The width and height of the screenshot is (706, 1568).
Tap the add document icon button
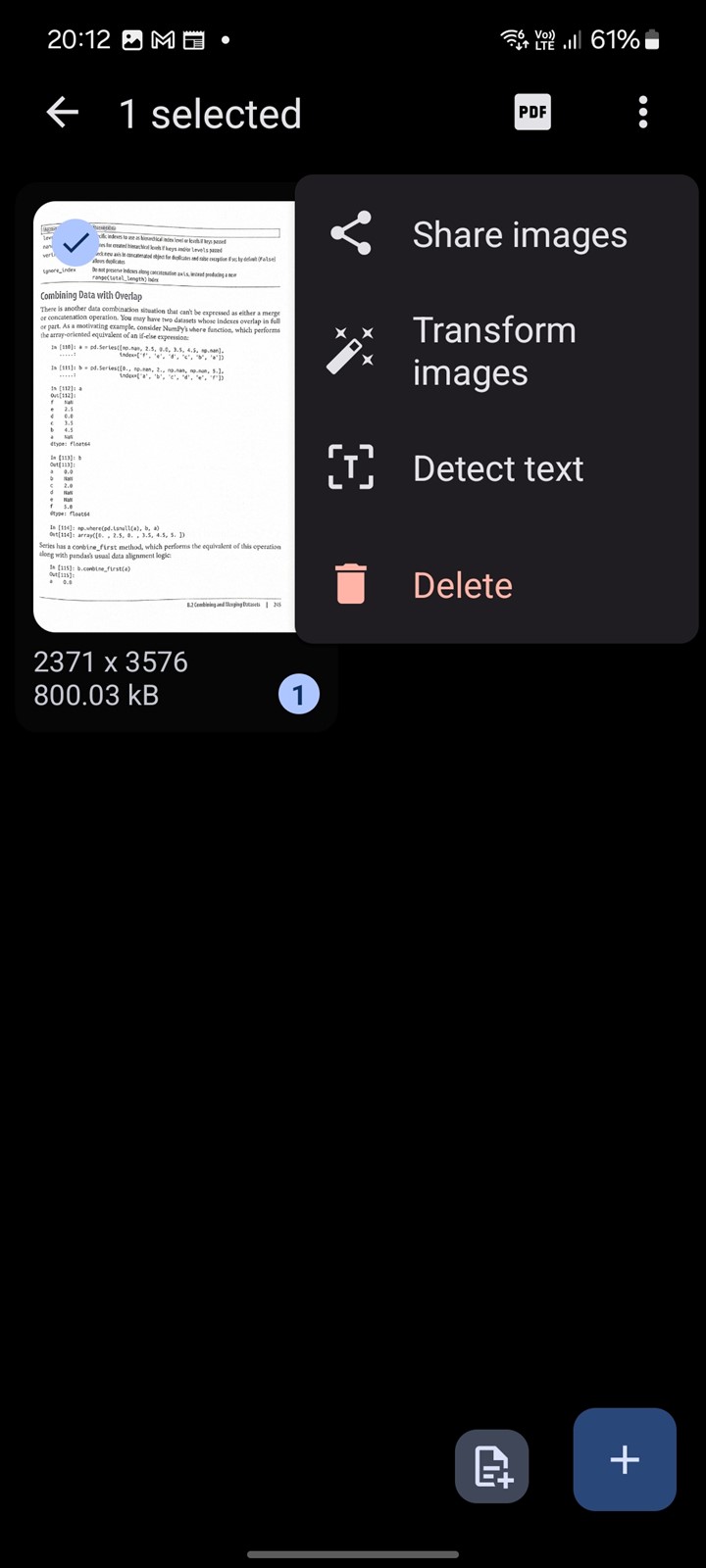[x=492, y=1466]
